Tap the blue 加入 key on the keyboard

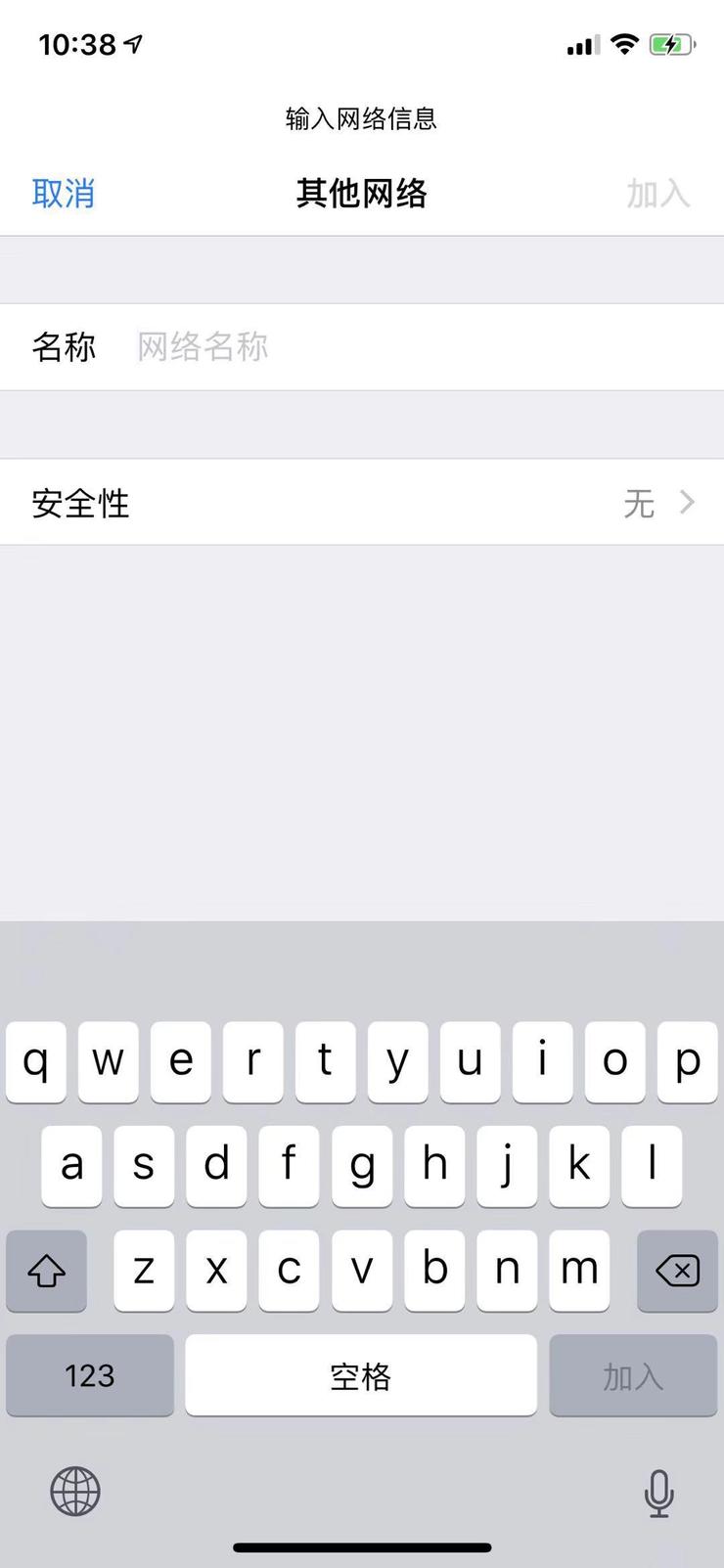[x=633, y=1375]
